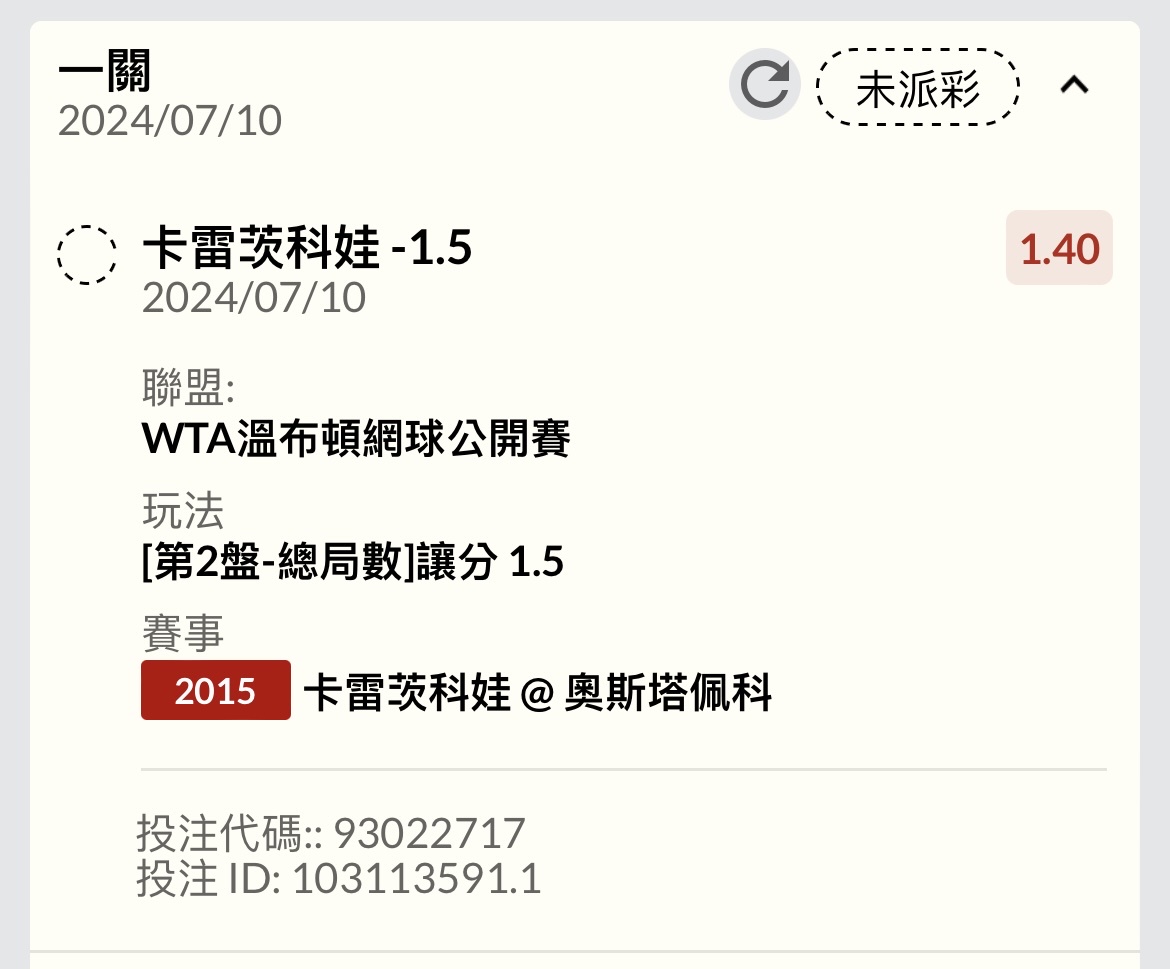The height and width of the screenshot is (969, 1170).
Task: Tap the 未派彩 status chip
Action: pyautogui.click(x=918, y=88)
